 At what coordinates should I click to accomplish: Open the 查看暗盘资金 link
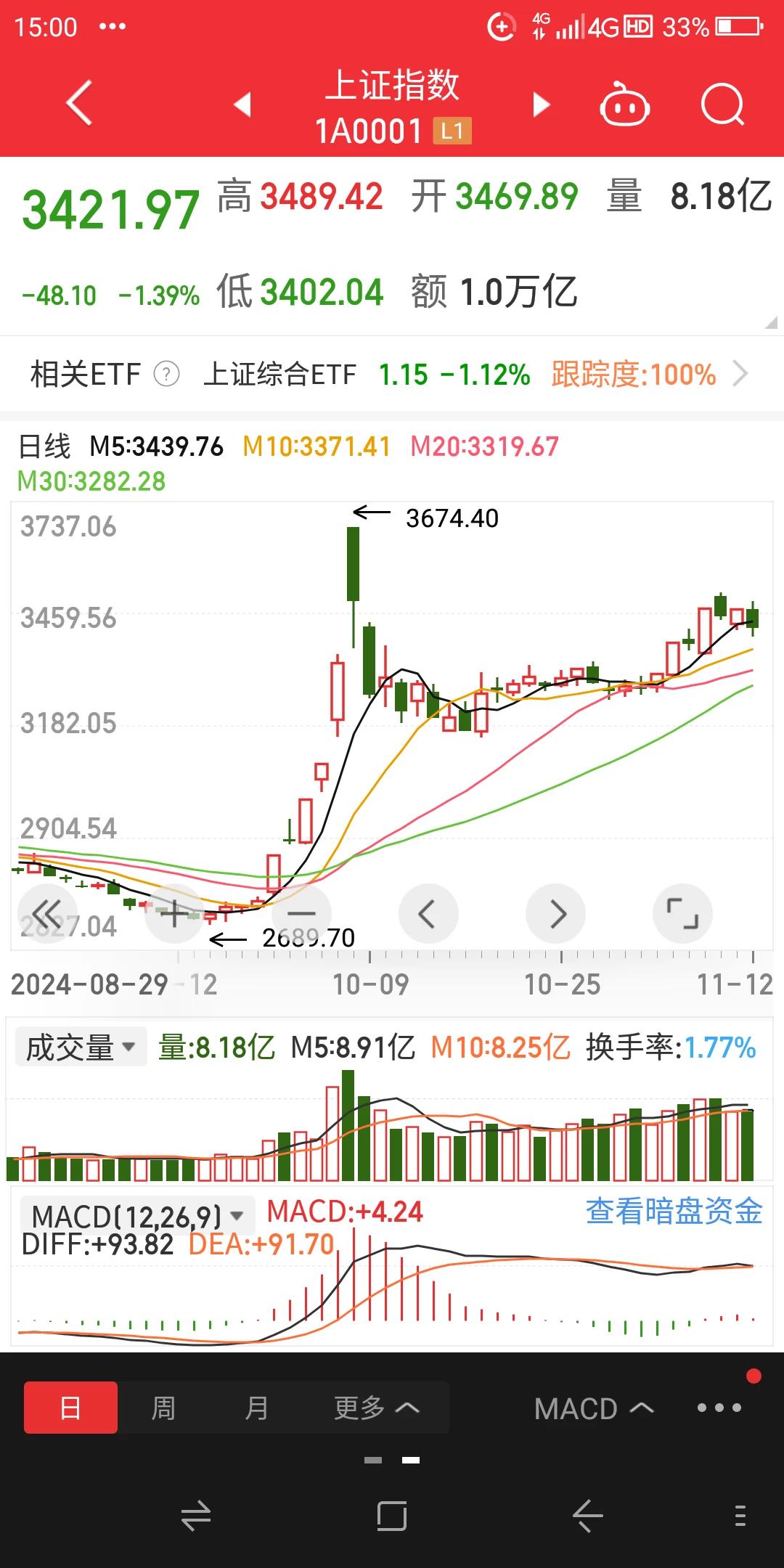(x=674, y=1212)
